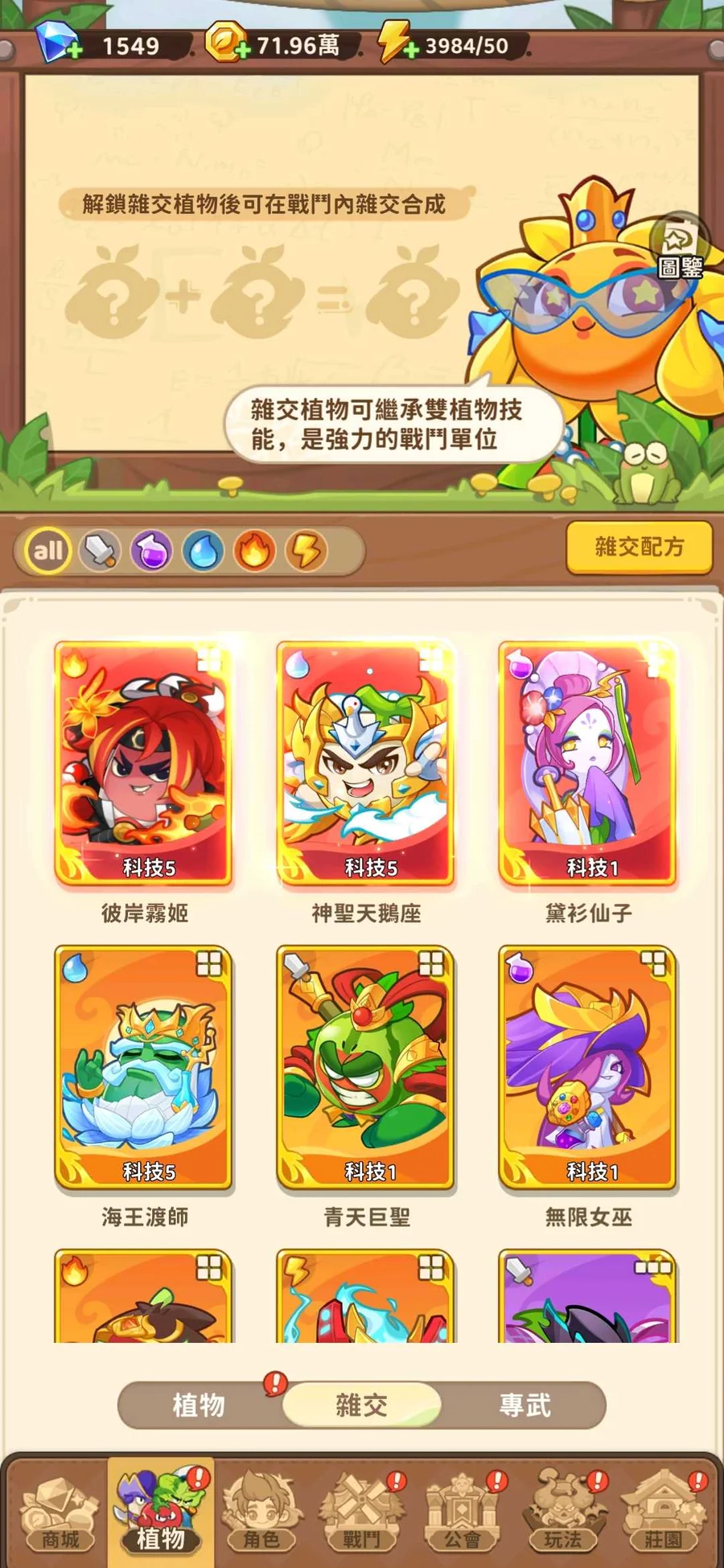Screen dimensions: 724x1568
Task: Open 彼岸霧姬 plant card
Action: (144, 764)
